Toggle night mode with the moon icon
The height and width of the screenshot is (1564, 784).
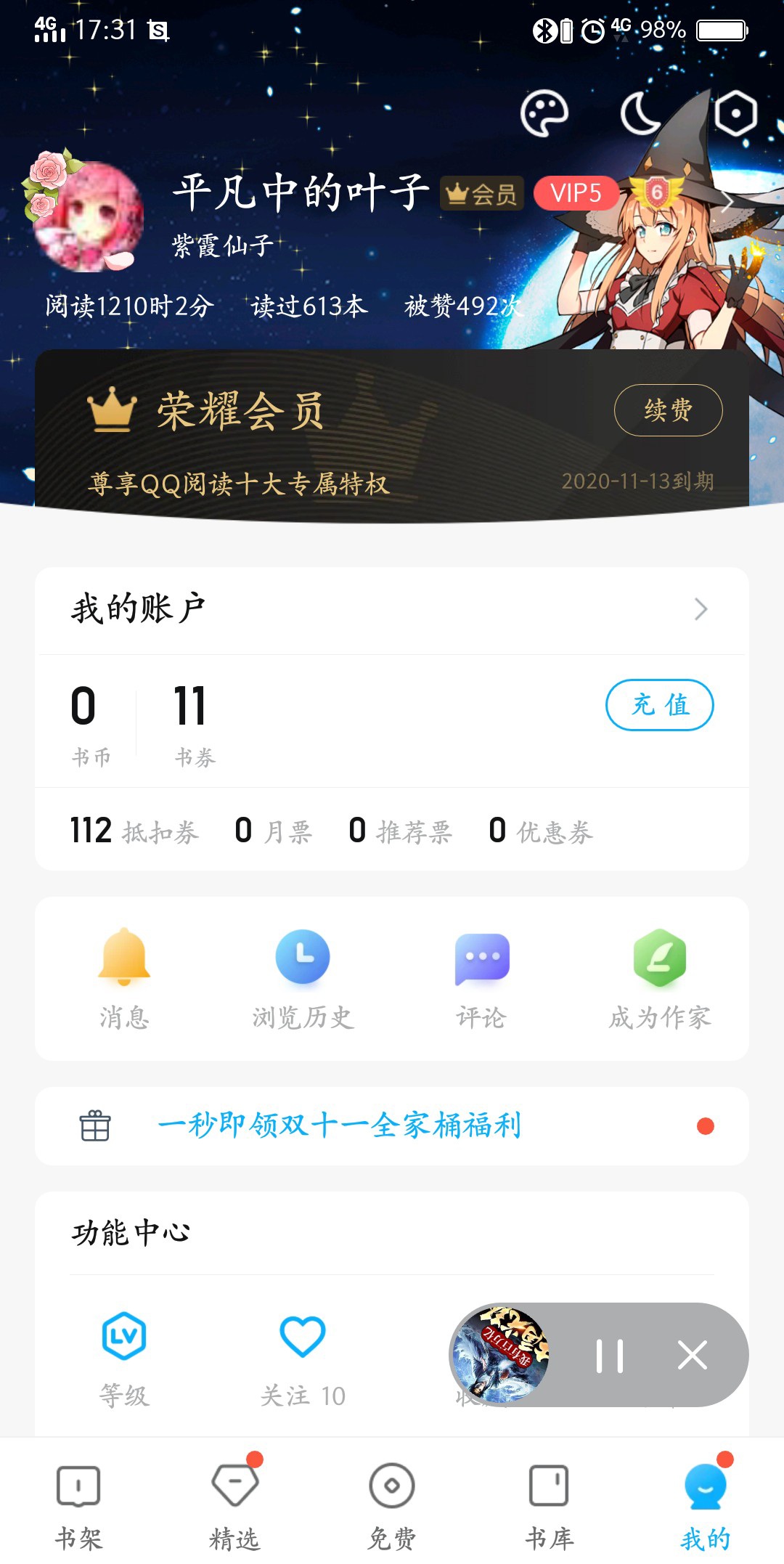click(640, 114)
